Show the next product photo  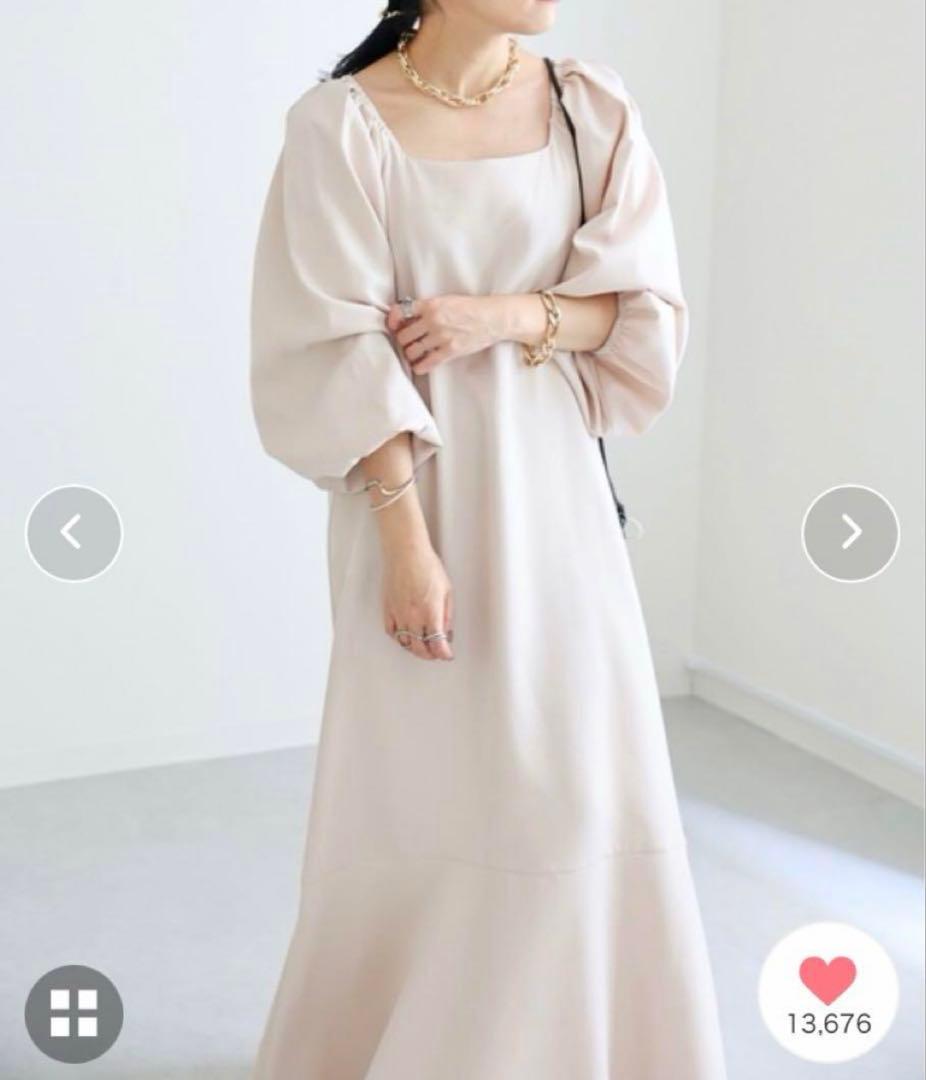click(x=850, y=533)
